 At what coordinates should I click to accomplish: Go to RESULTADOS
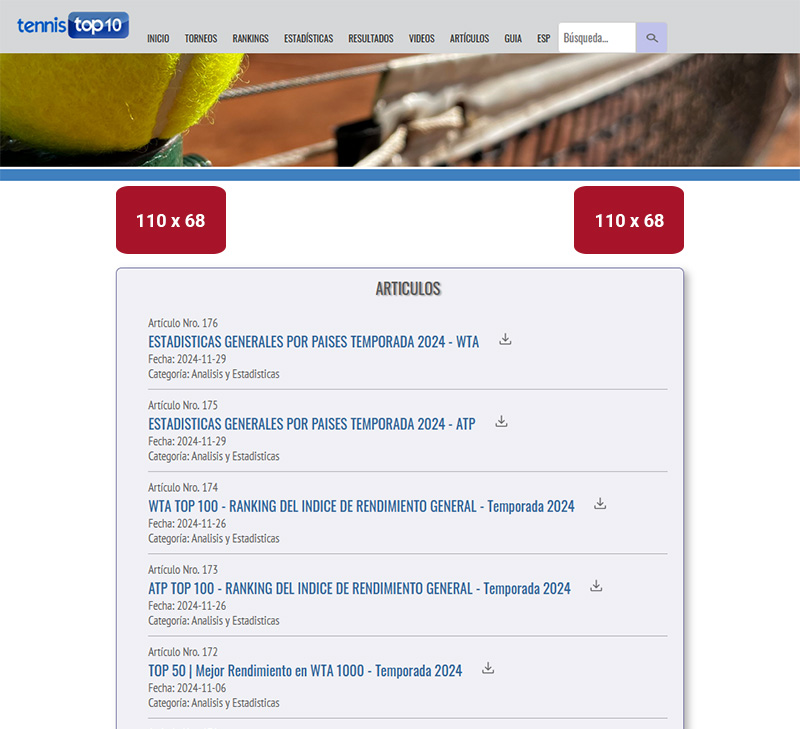370,38
